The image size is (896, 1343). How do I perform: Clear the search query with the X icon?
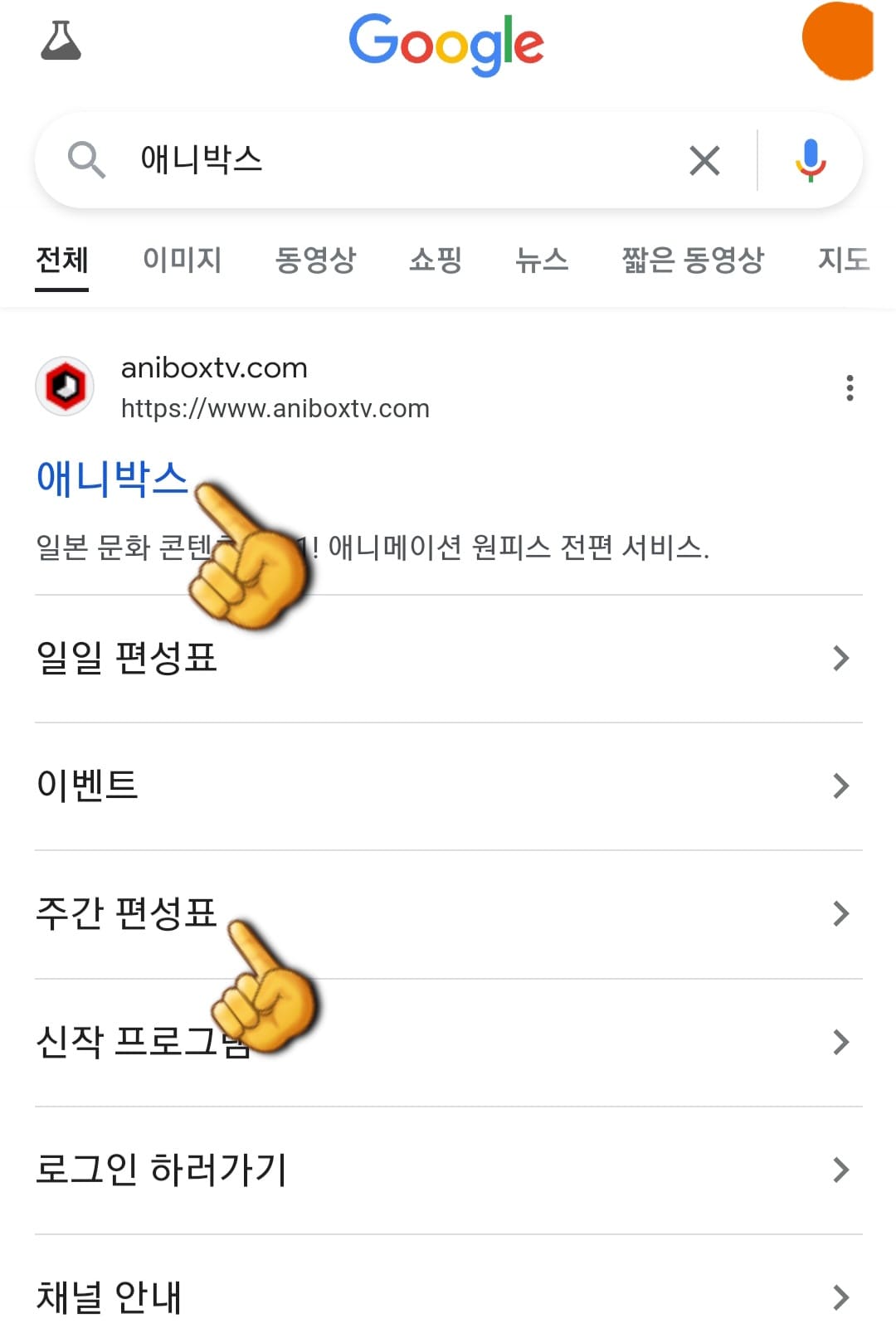coord(704,161)
